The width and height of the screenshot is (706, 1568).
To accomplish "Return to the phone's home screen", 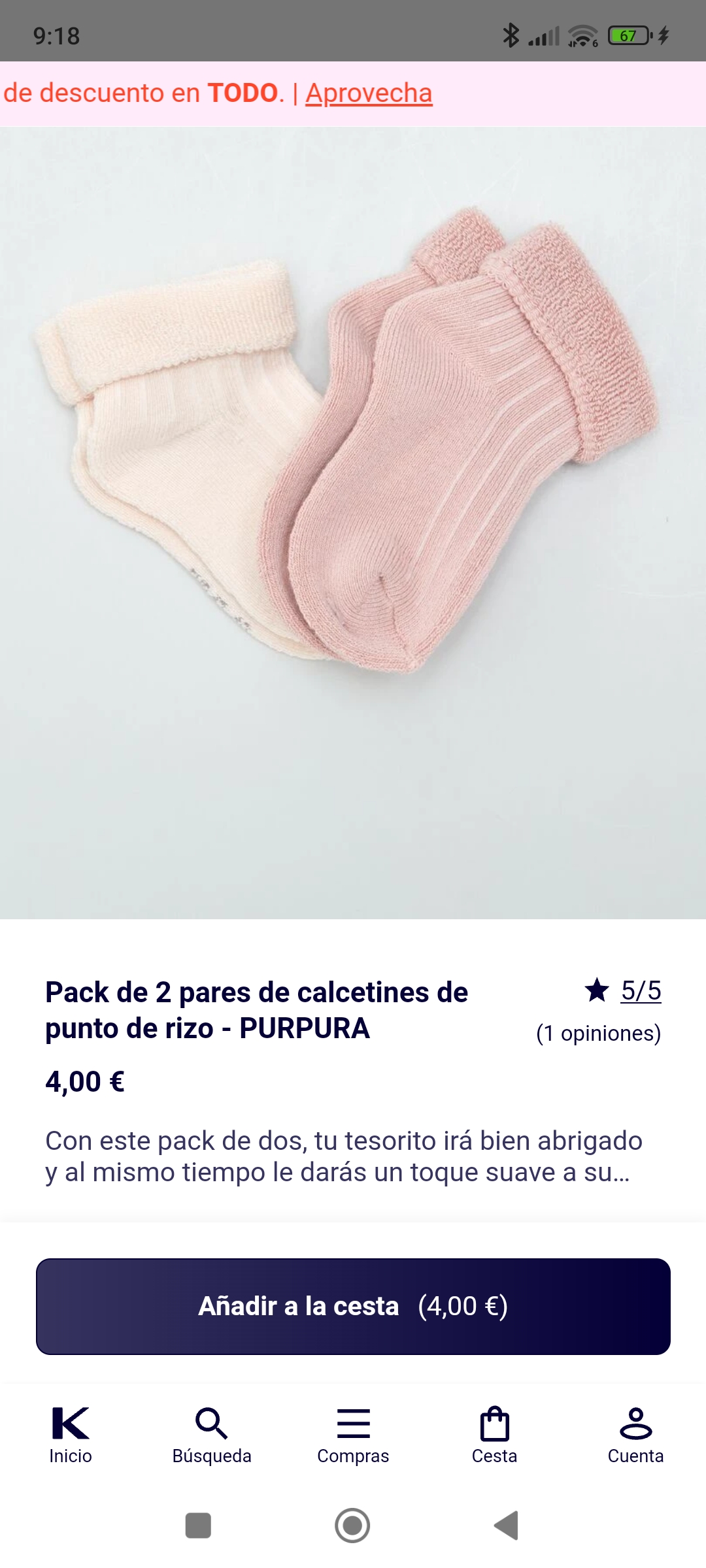I will (x=352, y=1526).
